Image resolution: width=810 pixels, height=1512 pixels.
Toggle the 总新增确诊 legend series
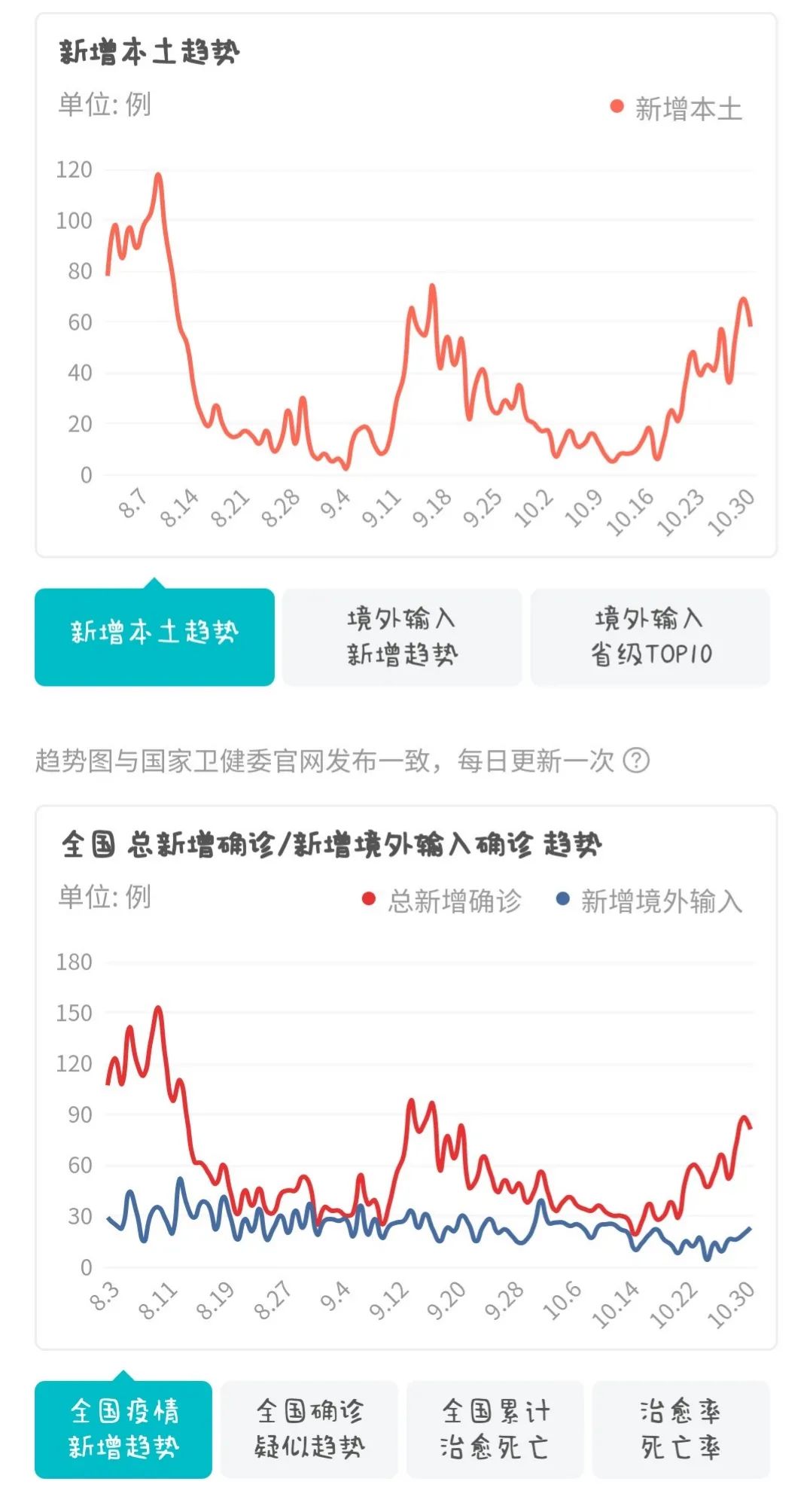[x=442, y=901]
